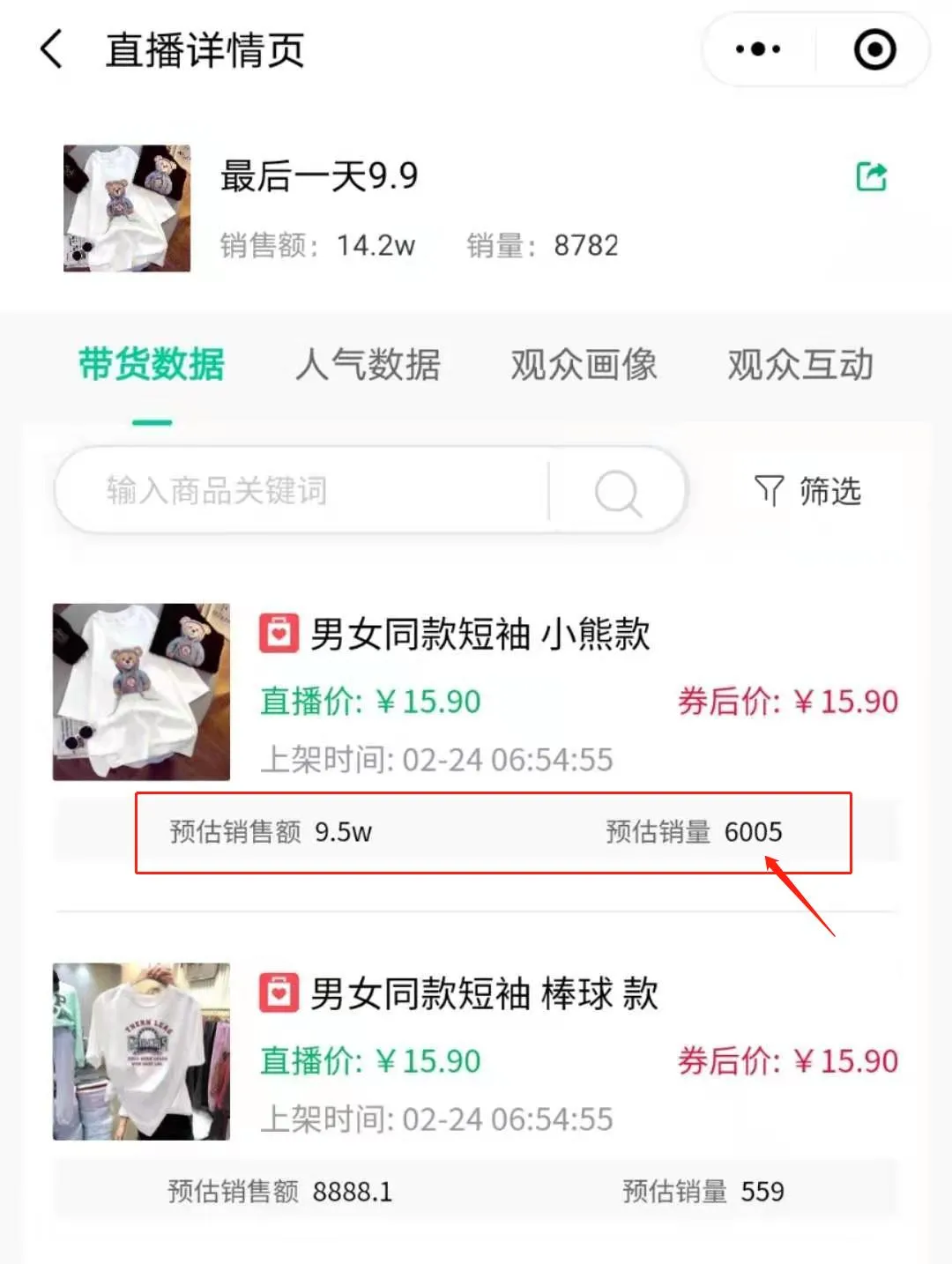Switch to the 观众互动 tab
Viewport: 952px width, 1264px height.
click(x=800, y=365)
